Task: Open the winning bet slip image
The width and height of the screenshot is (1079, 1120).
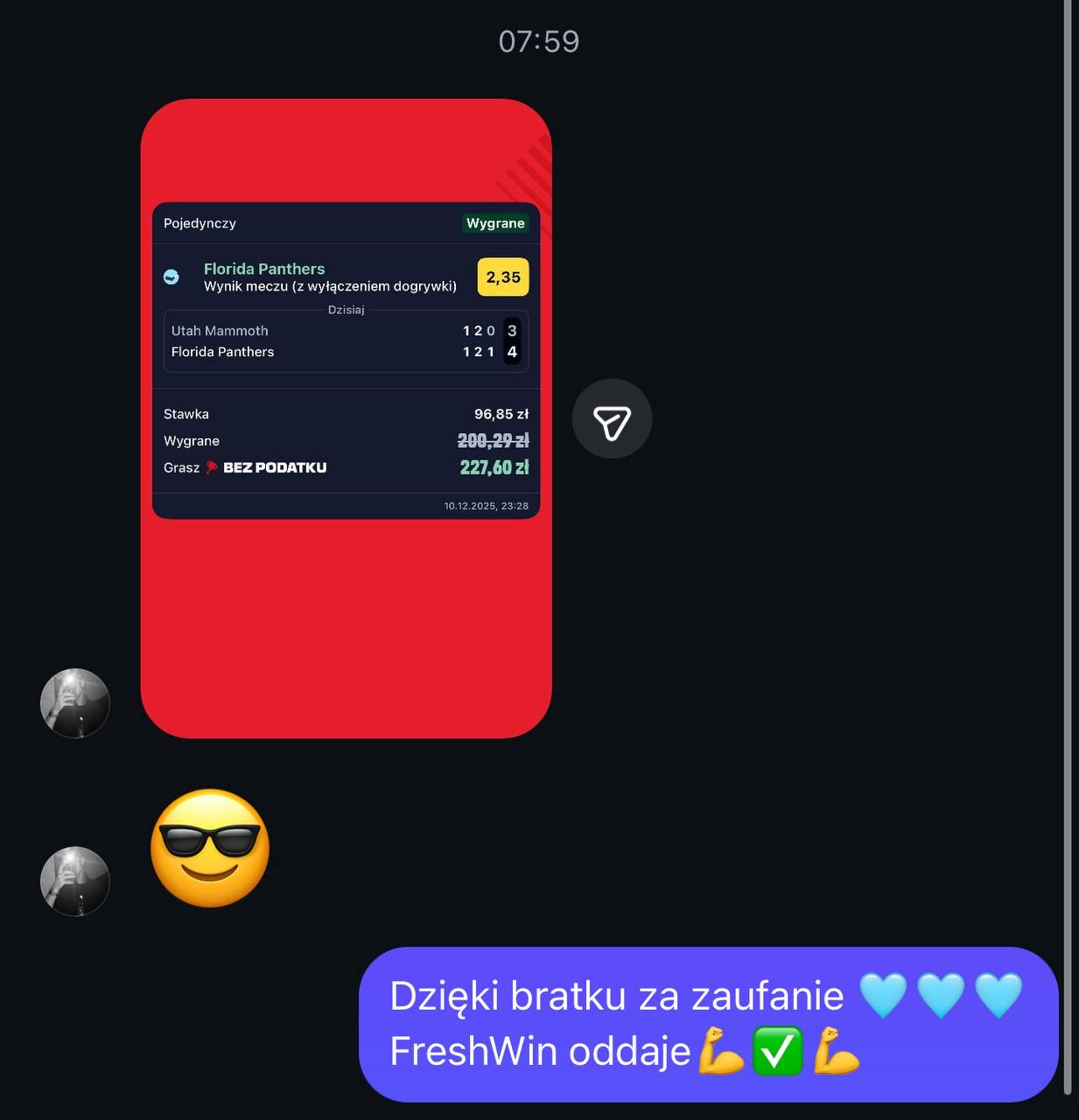Action: [x=346, y=418]
